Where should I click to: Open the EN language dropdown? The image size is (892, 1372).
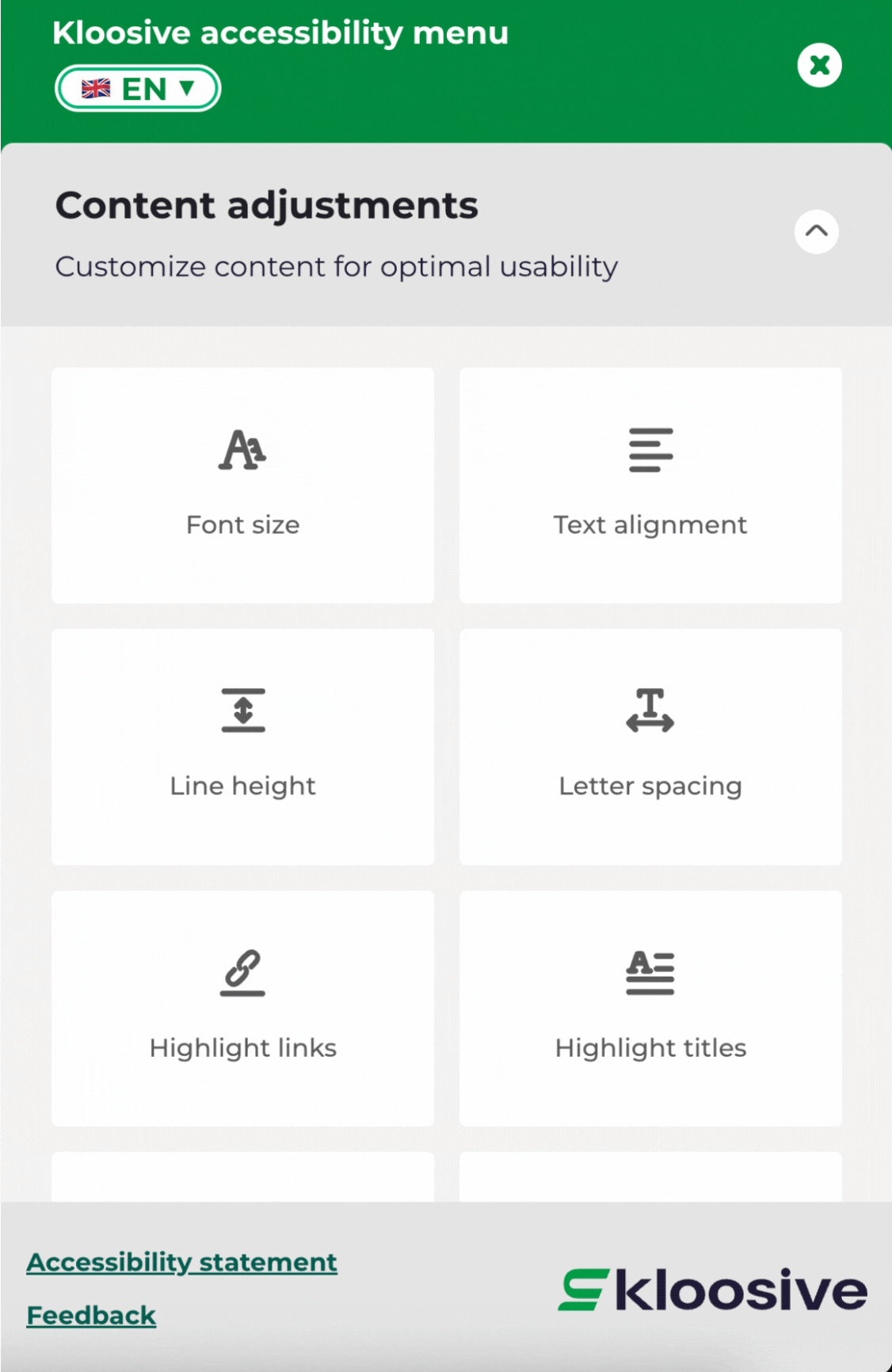coord(138,88)
